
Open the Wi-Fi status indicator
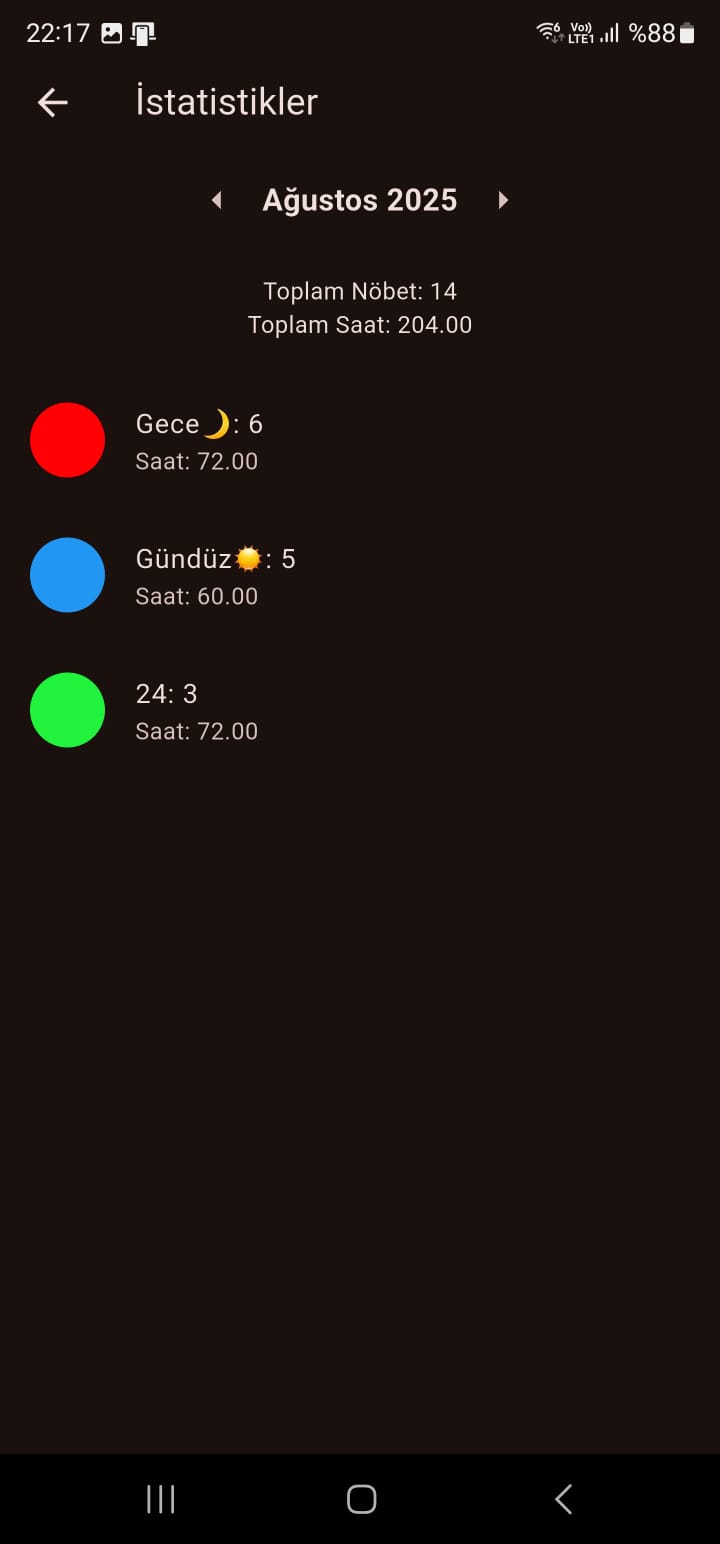coord(545,32)
